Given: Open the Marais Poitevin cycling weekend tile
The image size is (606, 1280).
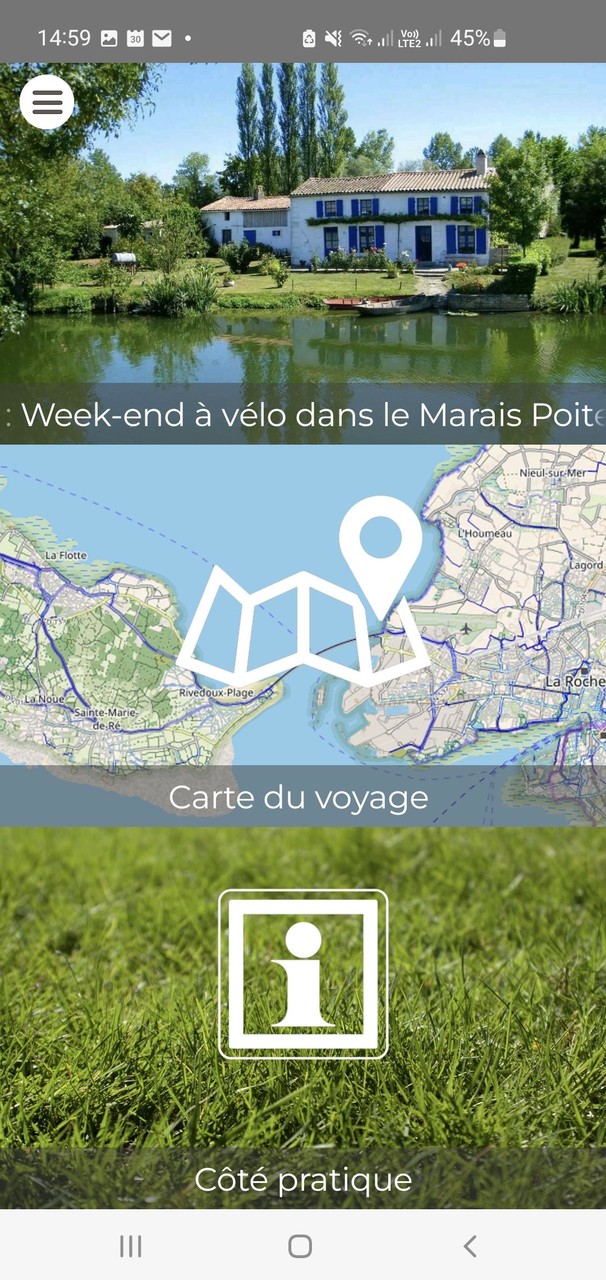Looking at the screenshot, I should pyautogui.click(x=303, y=254).
